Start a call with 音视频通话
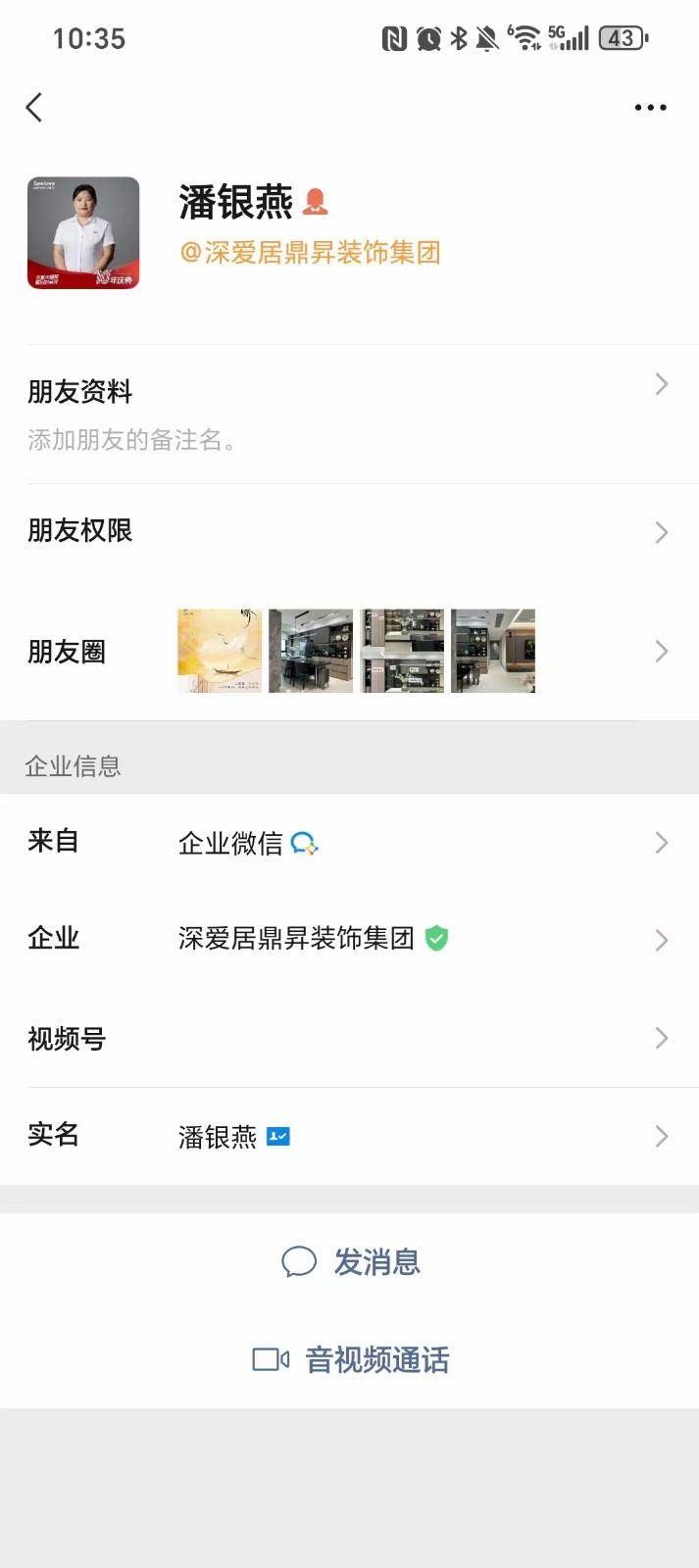The width and height of the screenshot is (699, 1568). click(351, 1360)
